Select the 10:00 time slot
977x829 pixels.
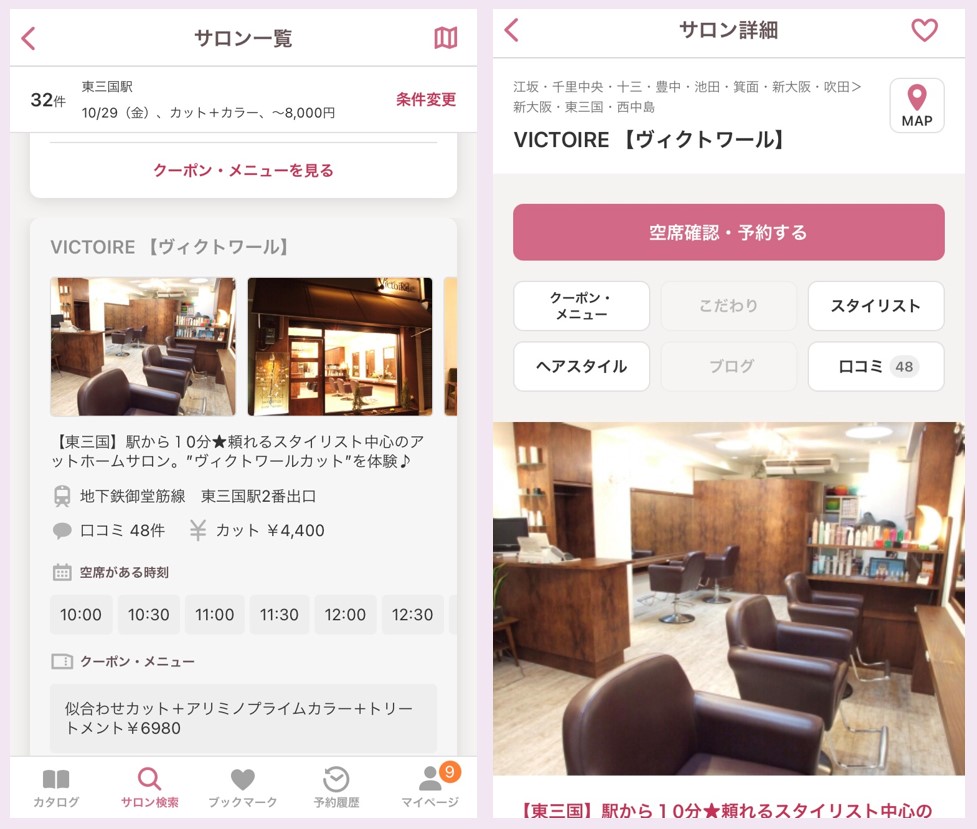pos(81,614)
